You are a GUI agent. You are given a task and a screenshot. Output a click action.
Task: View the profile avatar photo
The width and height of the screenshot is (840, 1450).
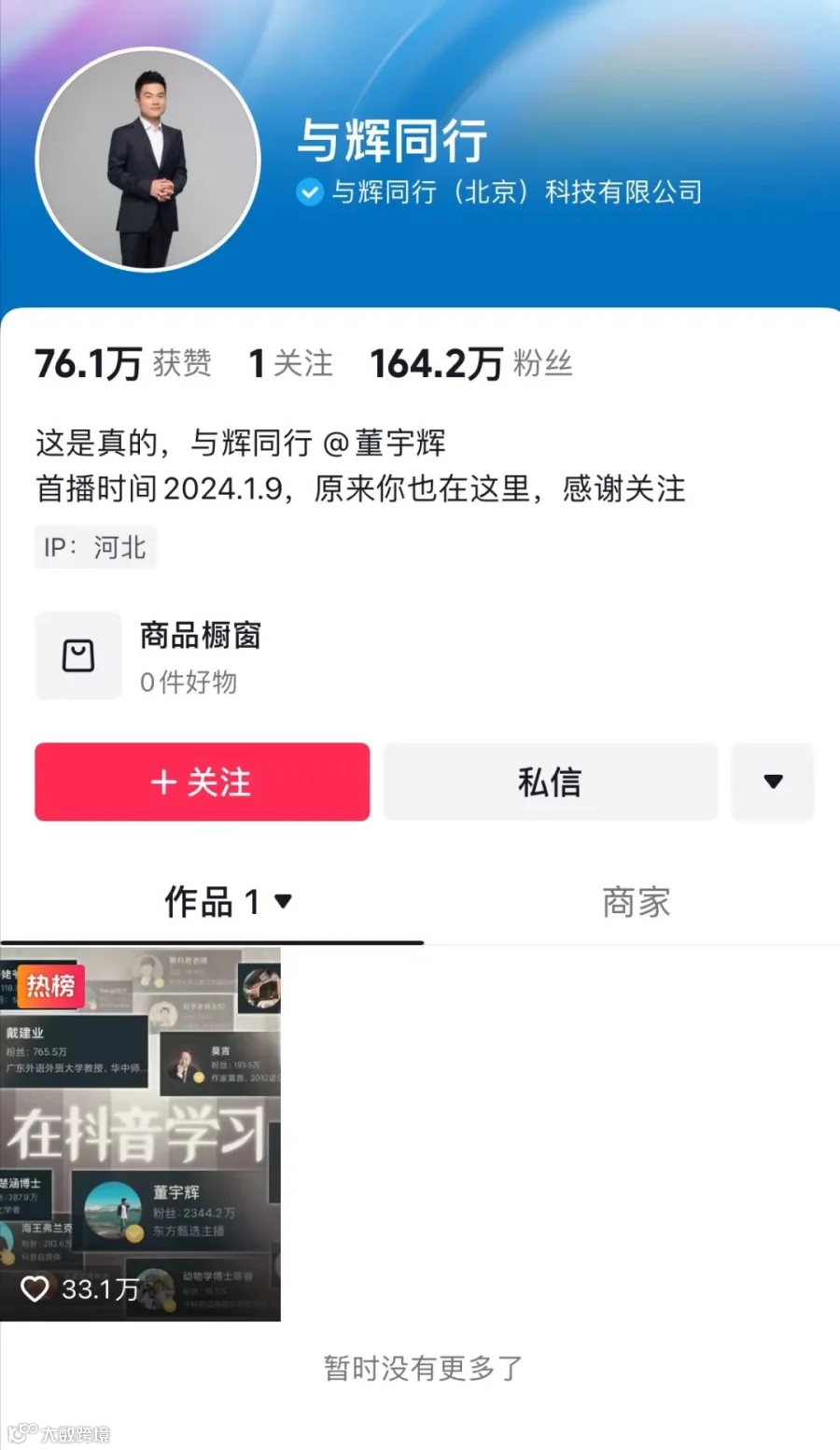tap(147, 160)
